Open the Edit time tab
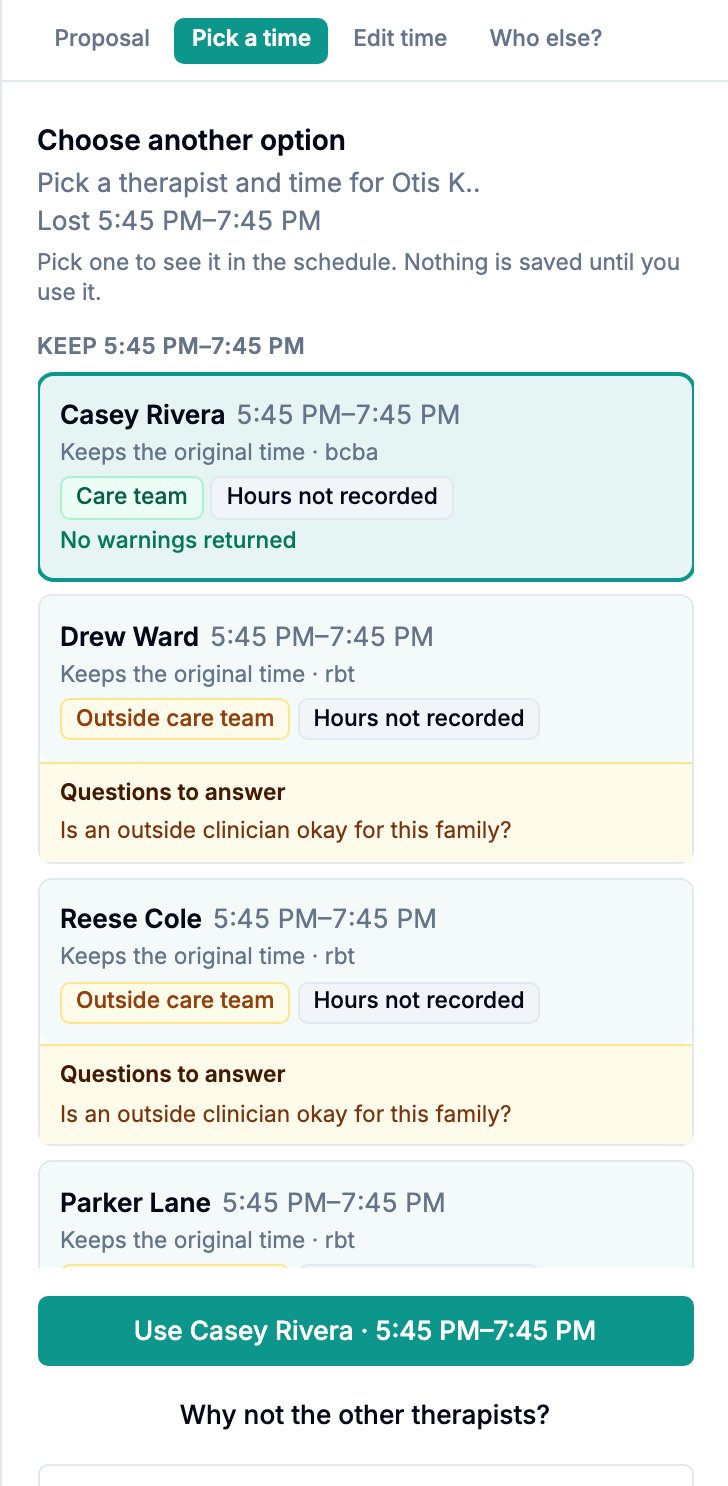This screenshot has height=1486, width=728. tap(400, 39)
